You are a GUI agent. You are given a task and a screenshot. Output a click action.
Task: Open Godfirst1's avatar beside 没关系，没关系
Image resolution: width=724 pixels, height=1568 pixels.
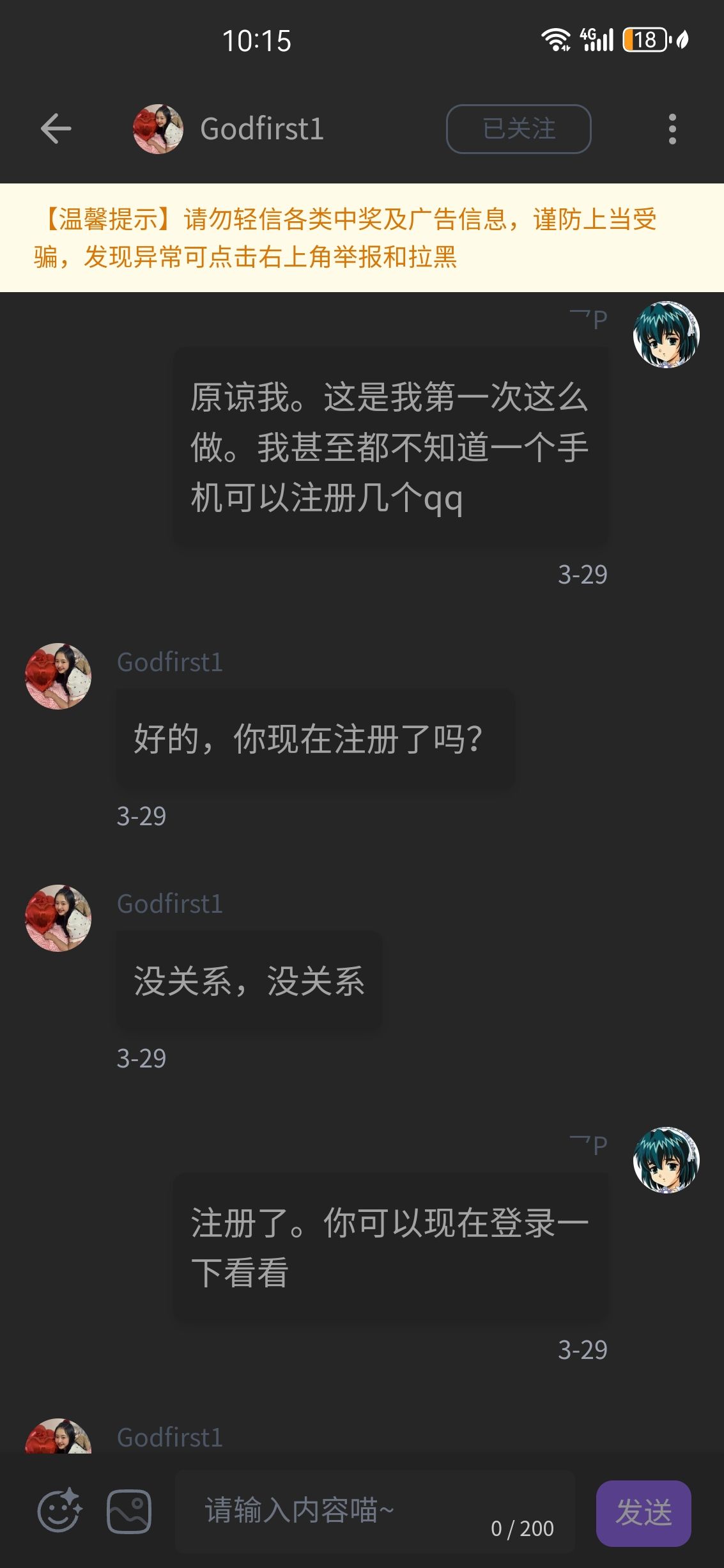tap(58, 918)
